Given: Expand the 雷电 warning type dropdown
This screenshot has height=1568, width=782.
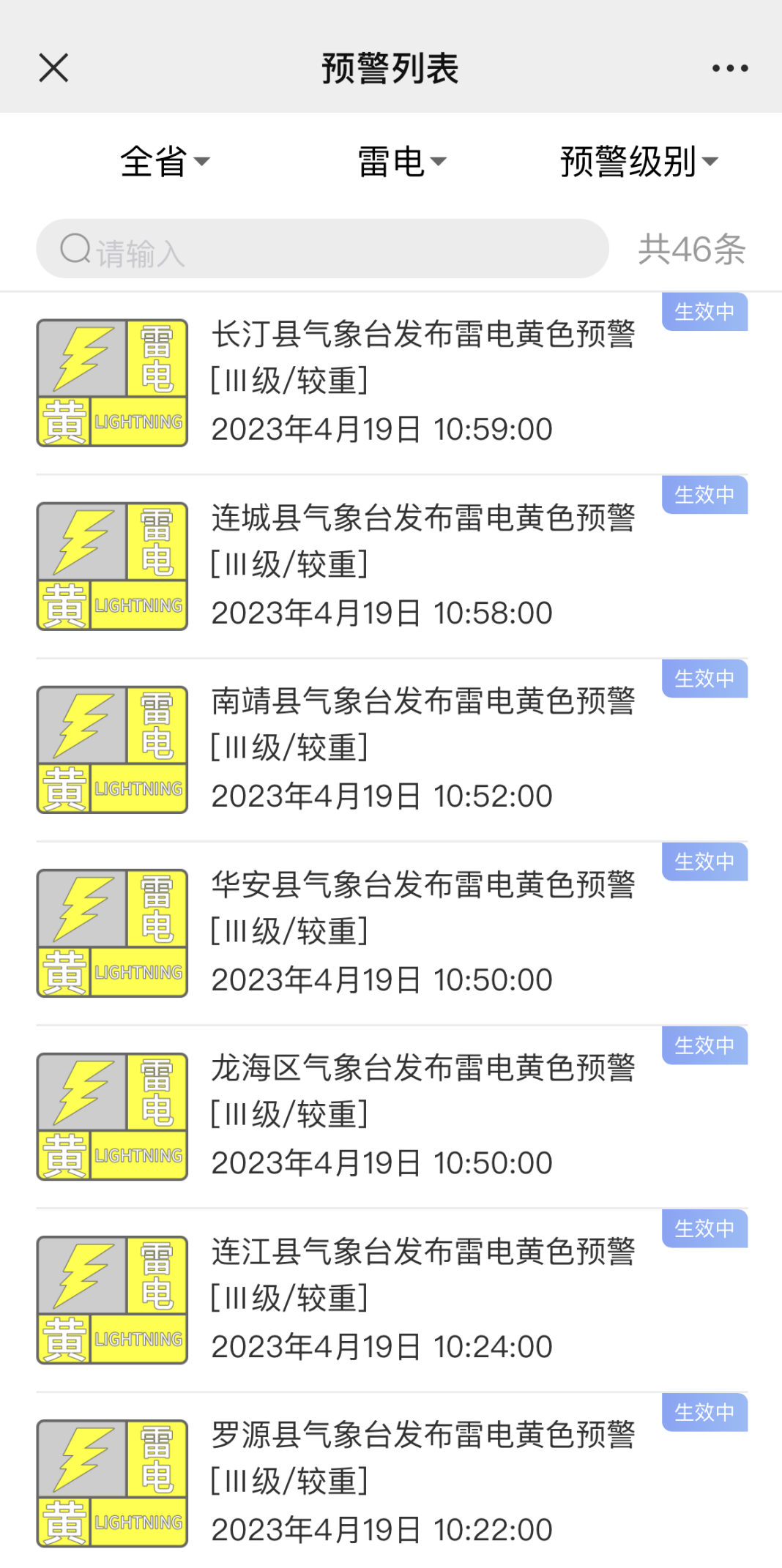Looking at the screenshot, I should click(402, 161).
